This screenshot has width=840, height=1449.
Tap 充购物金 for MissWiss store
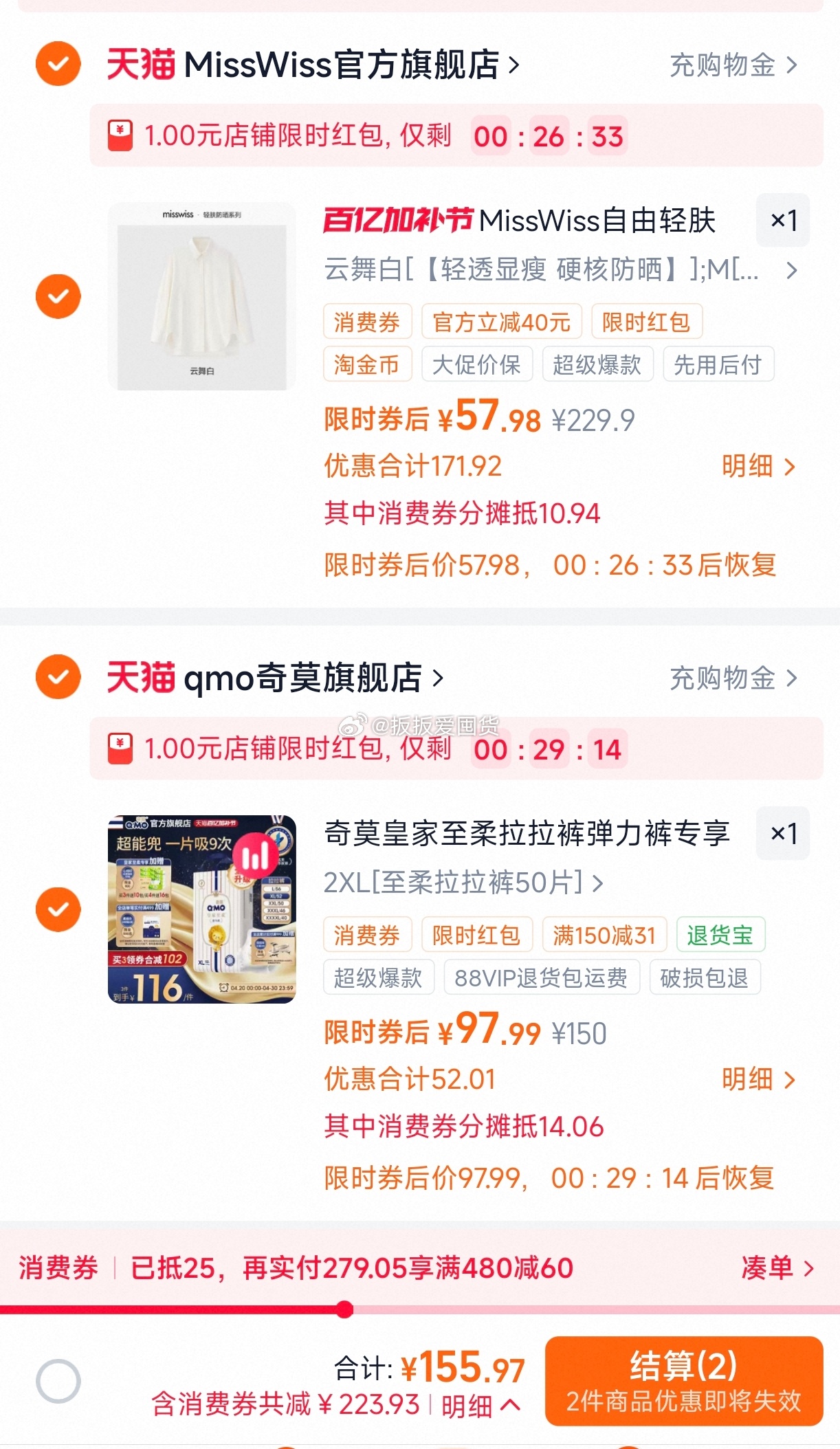coord(733,65)
